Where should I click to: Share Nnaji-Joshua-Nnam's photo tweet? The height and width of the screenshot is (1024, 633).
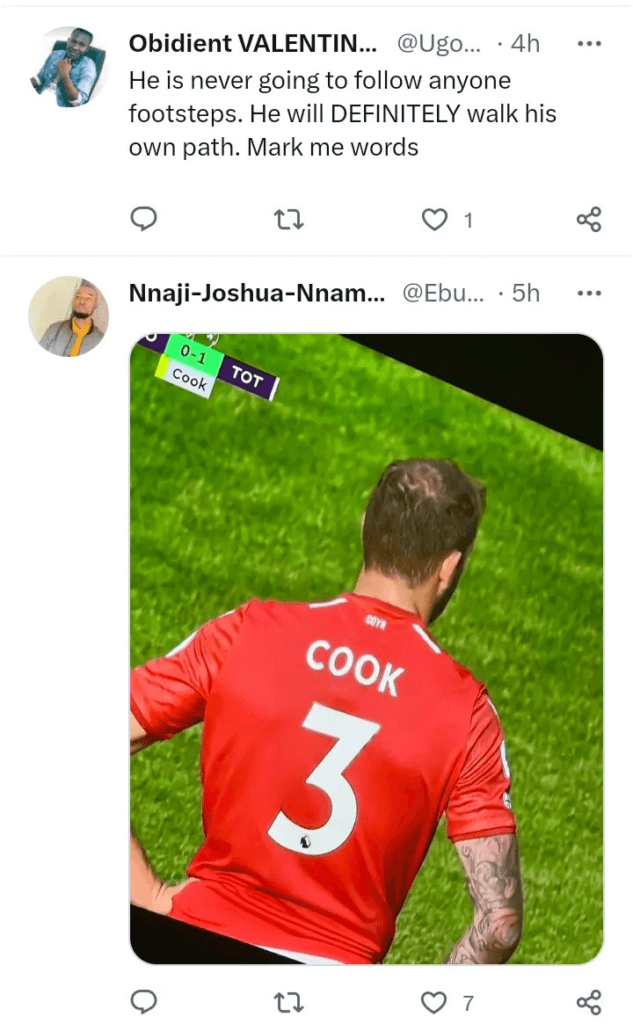click(x=590, y=1000)
